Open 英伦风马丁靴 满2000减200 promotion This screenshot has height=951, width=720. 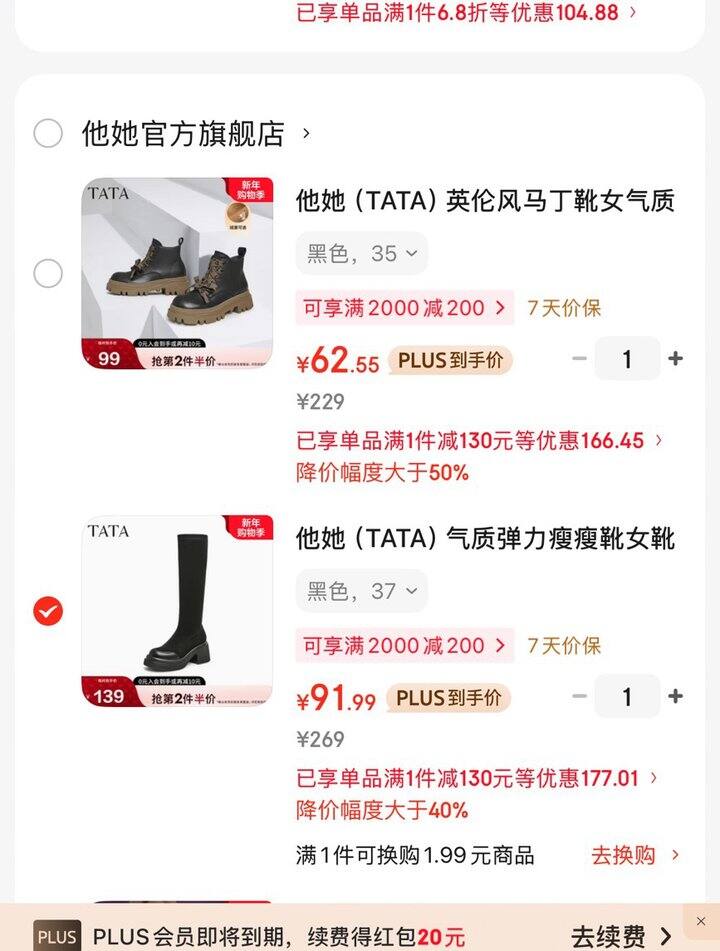404,308
